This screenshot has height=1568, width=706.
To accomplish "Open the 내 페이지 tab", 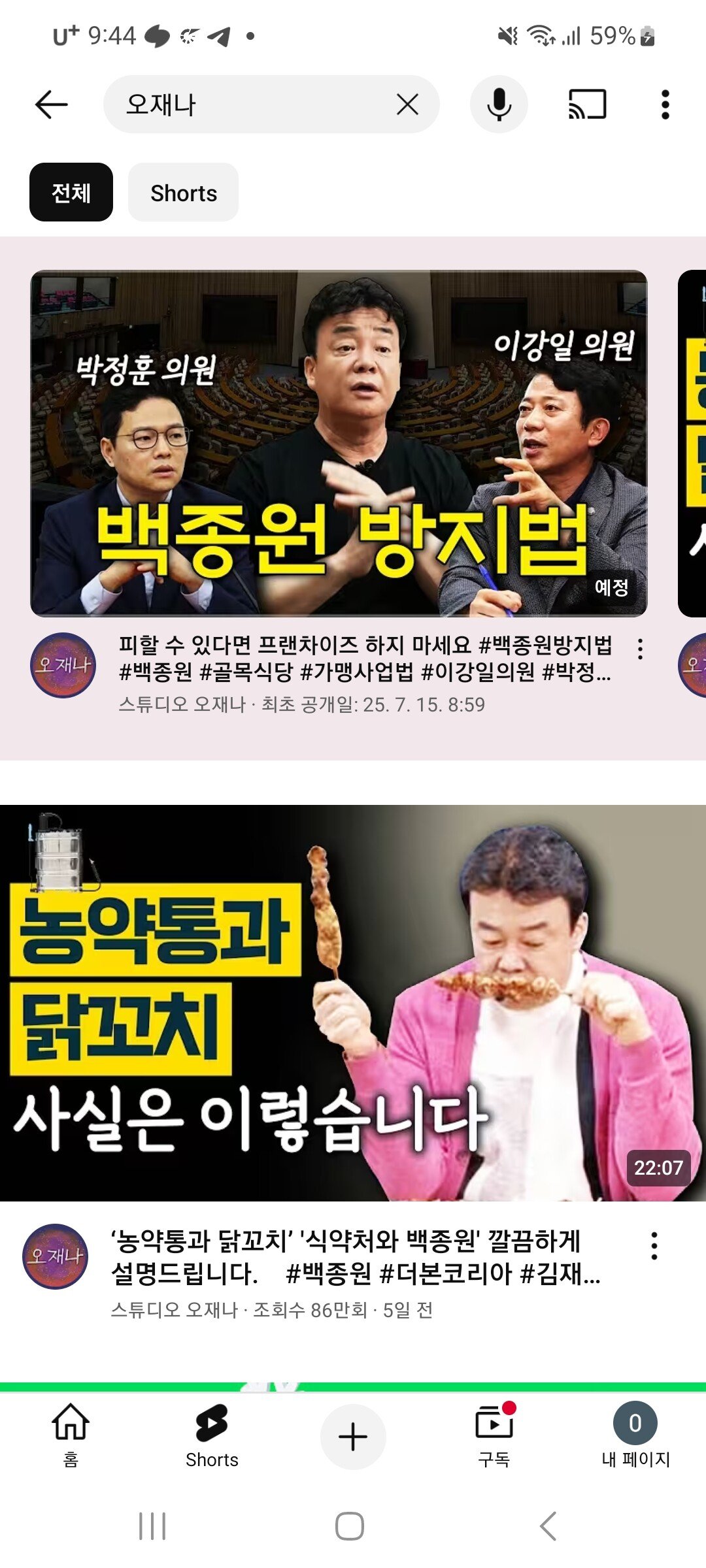I will [635, 1436].
